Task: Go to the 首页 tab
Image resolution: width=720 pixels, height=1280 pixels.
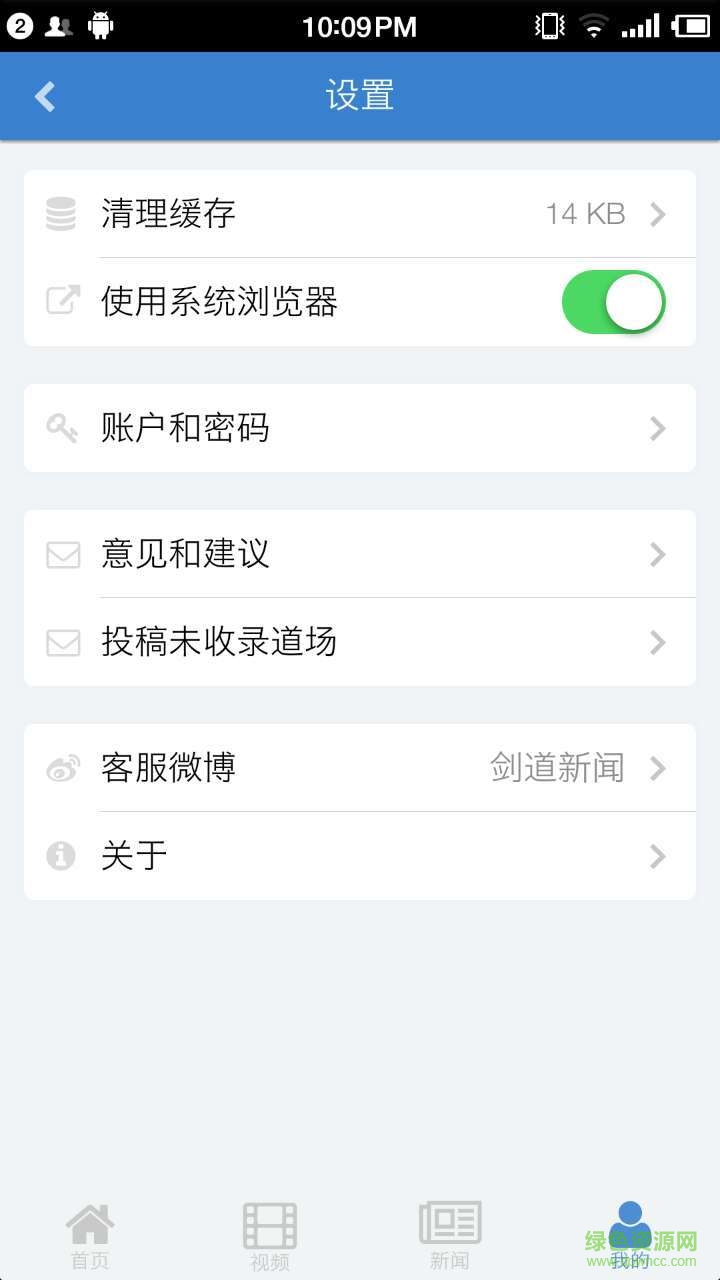Action: point(90,1232)
